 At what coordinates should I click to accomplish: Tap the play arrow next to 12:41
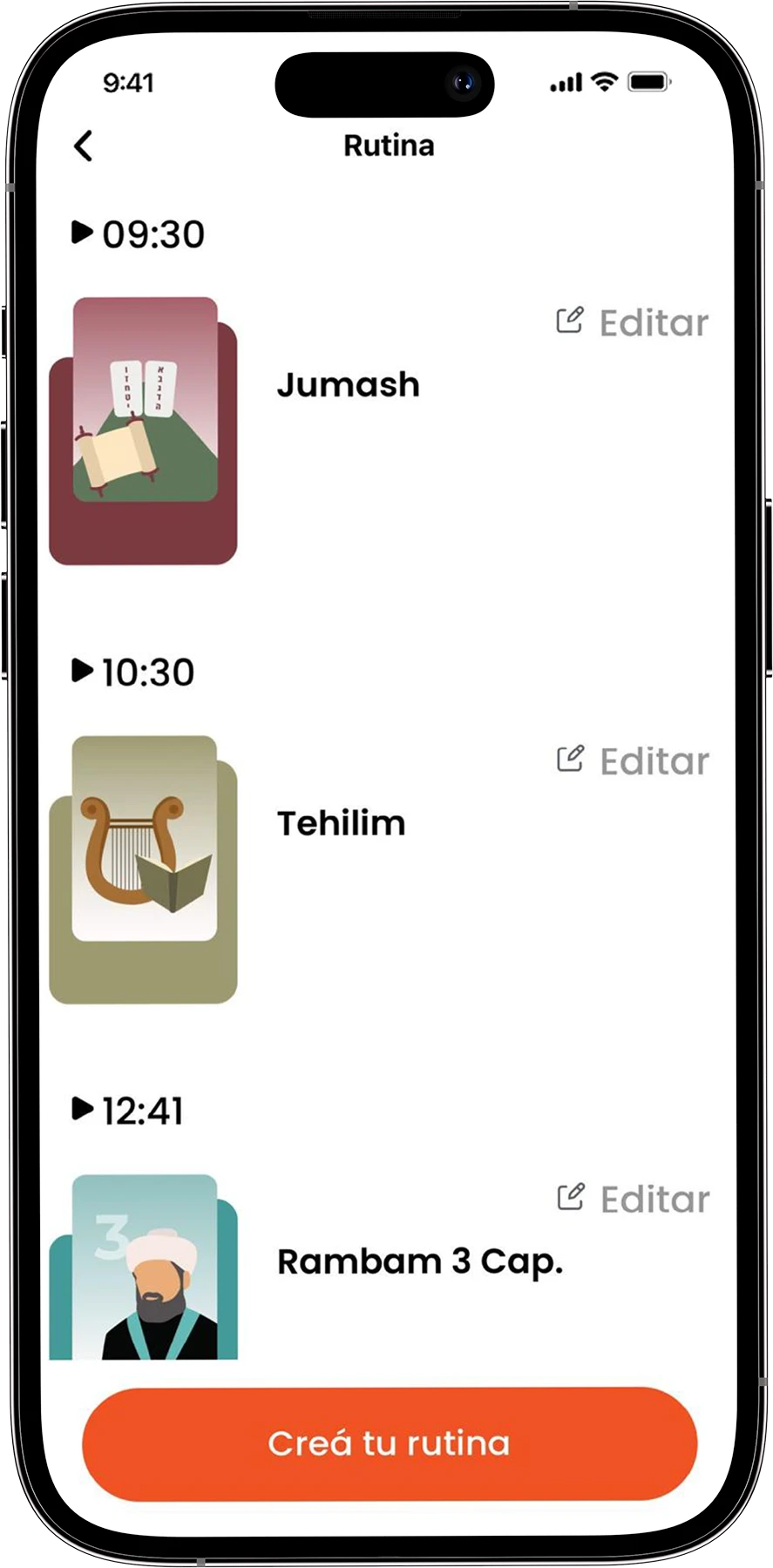coord(82,1109)
